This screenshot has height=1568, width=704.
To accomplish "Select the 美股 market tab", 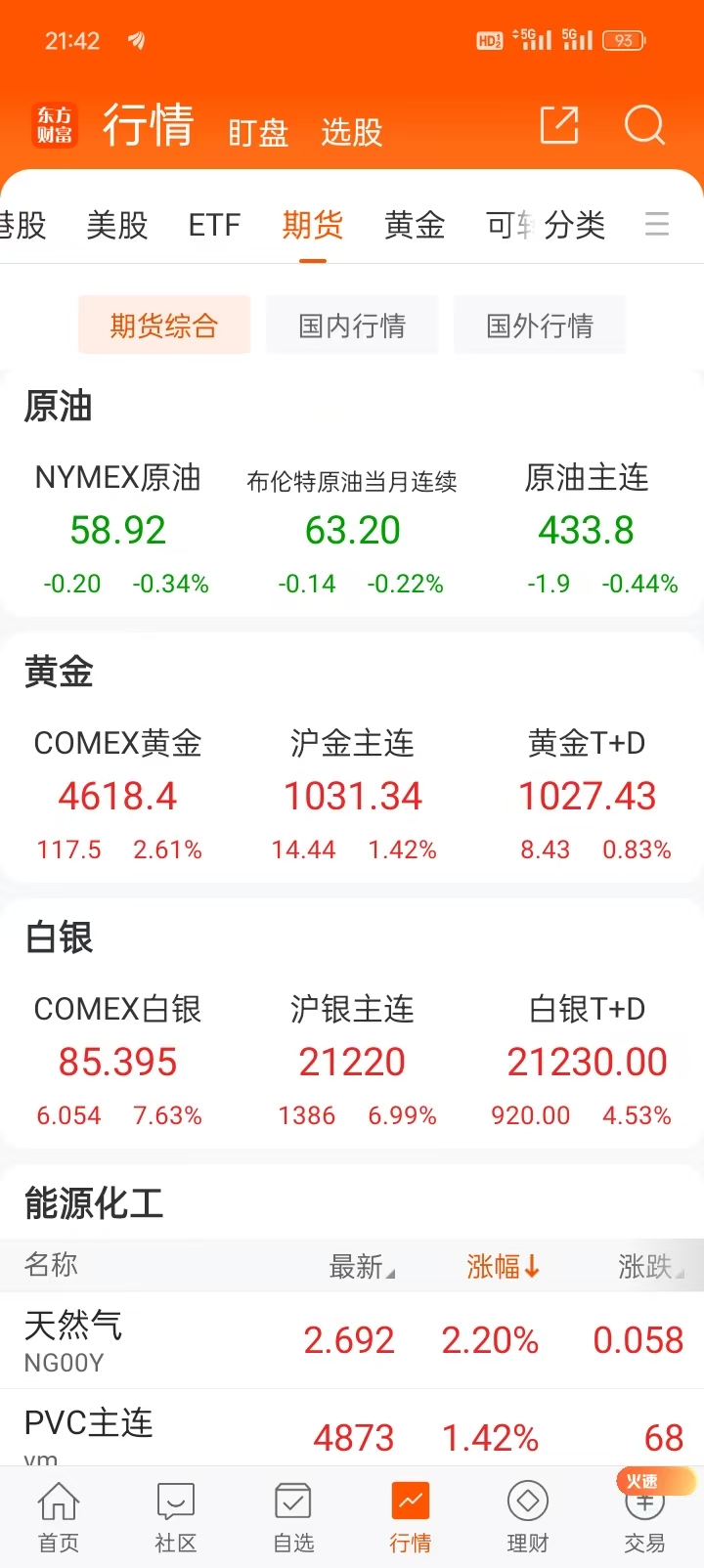I will 117,226.
